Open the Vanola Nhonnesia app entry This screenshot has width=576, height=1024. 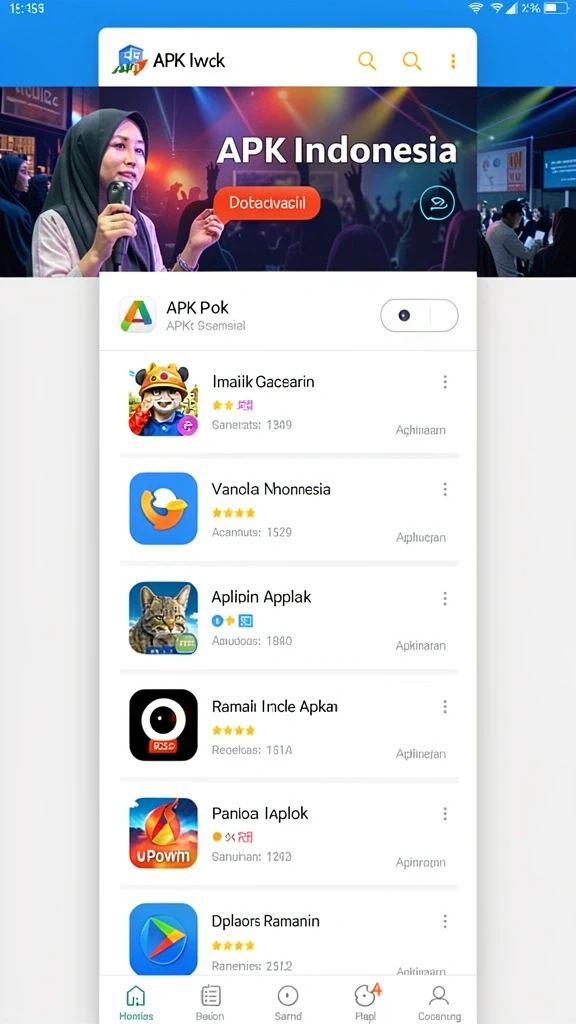click(x=289, y=508)
